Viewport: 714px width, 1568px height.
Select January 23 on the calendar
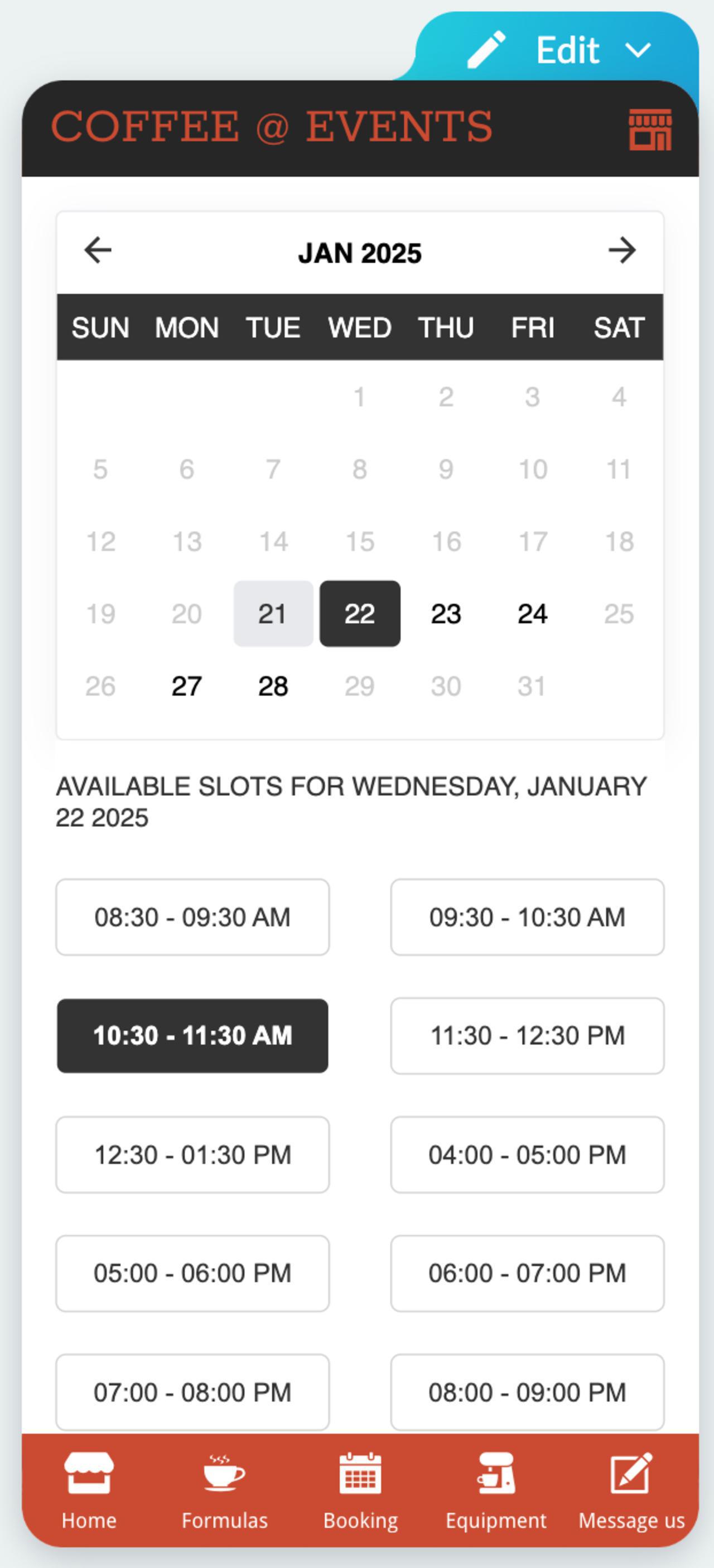coord(447,614)
